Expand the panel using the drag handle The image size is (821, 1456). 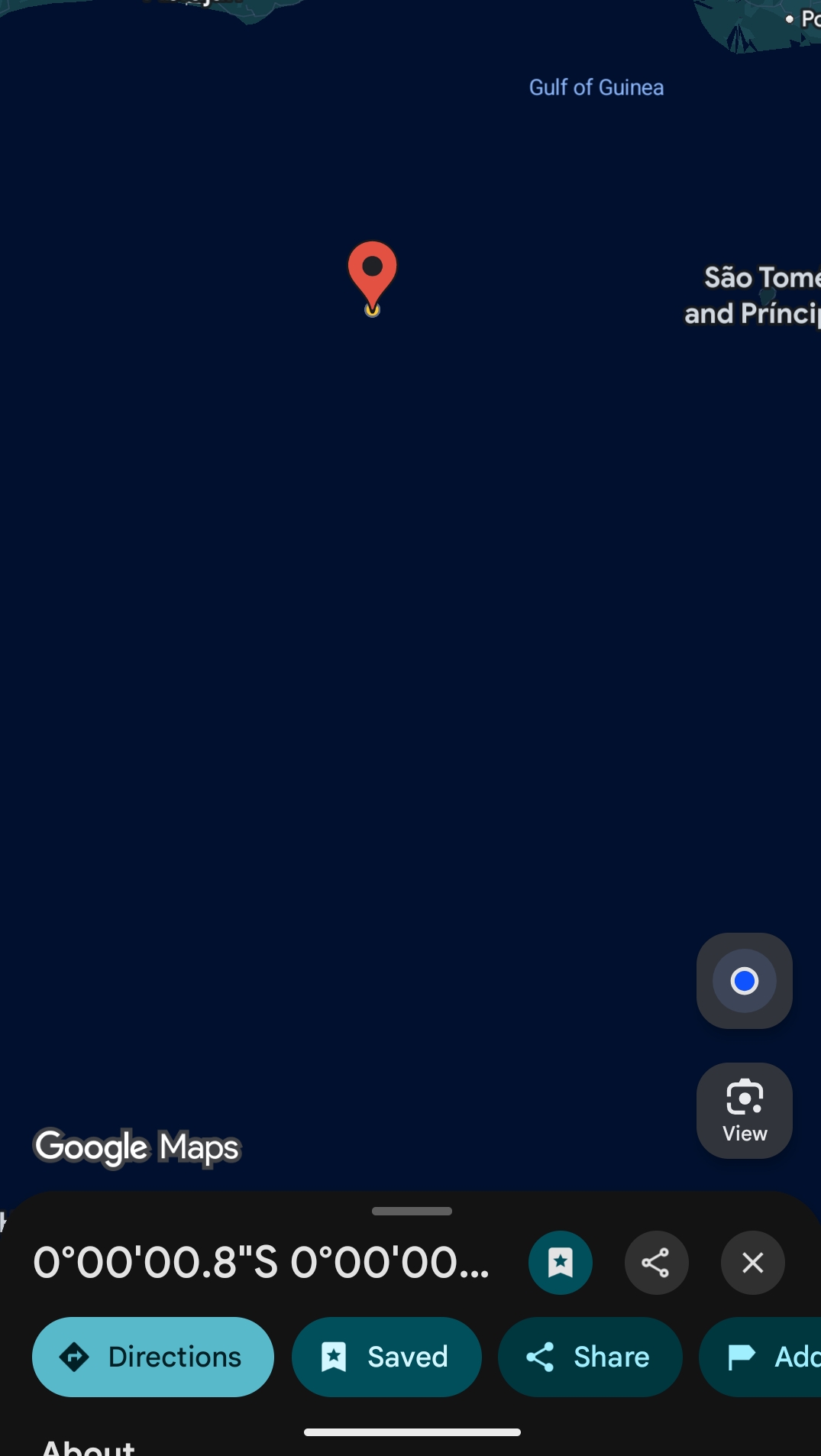click(412, 1211)
